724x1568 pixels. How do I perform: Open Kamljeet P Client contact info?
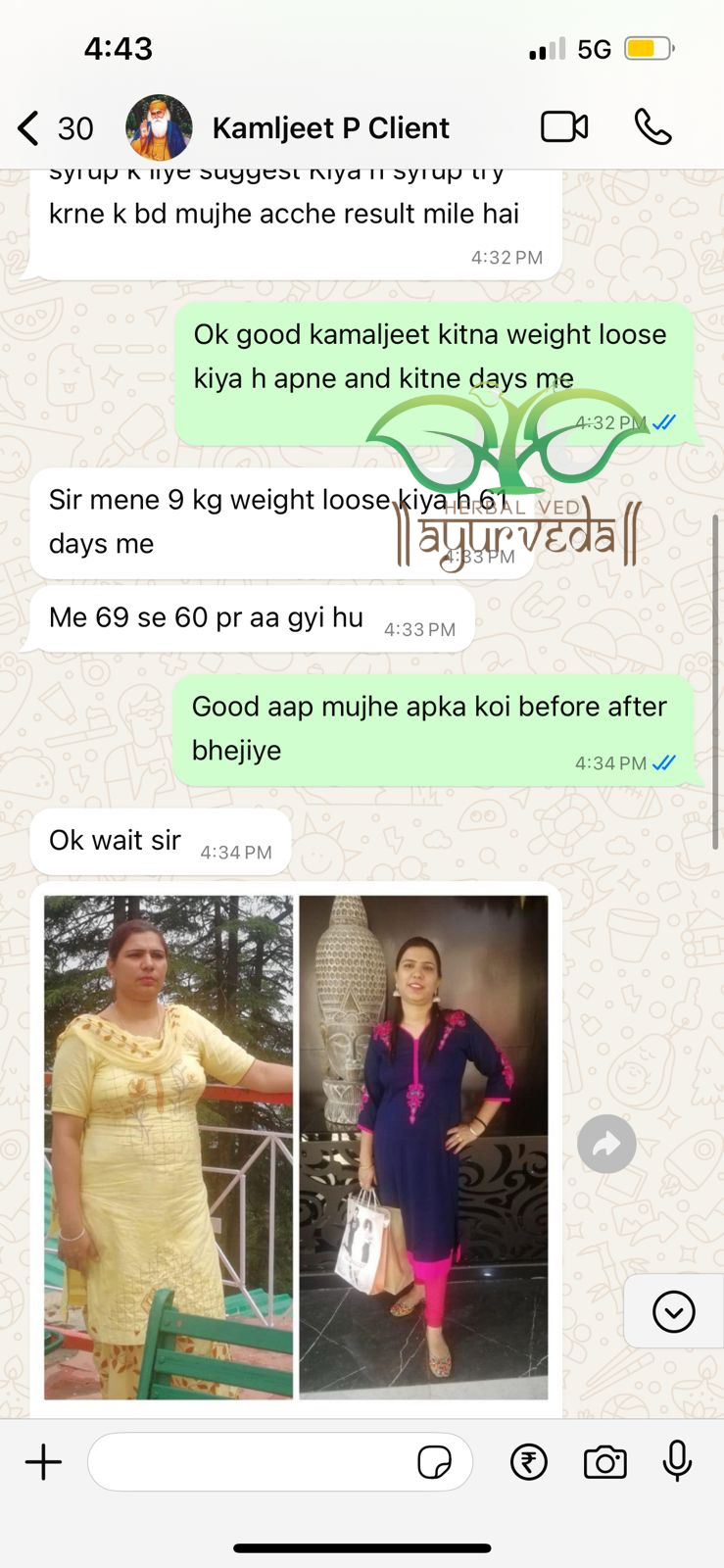click(330, 128)
